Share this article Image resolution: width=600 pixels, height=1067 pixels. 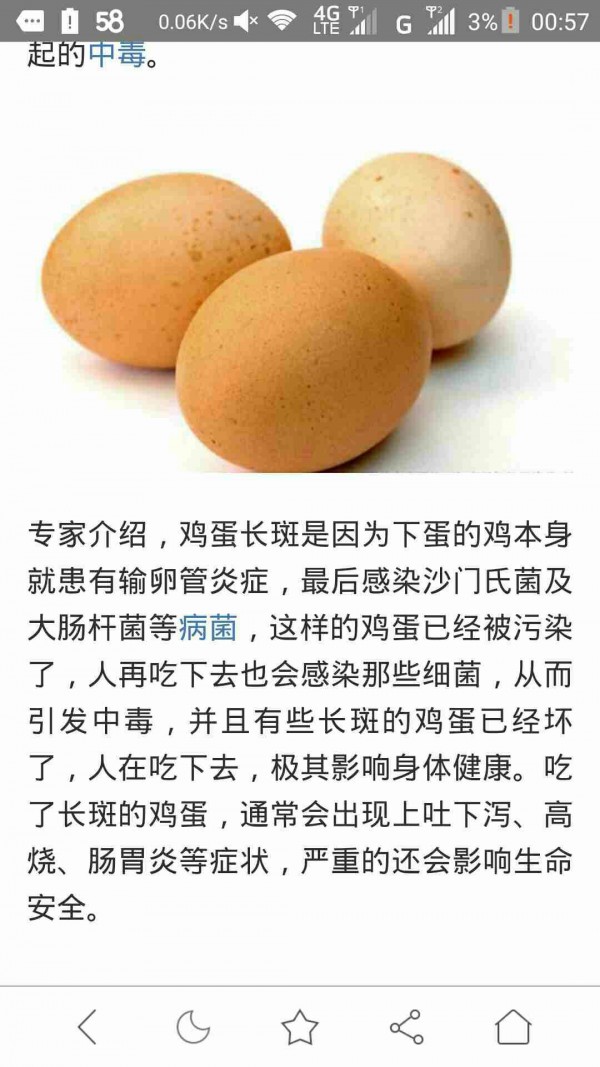tap(406, 1026)
